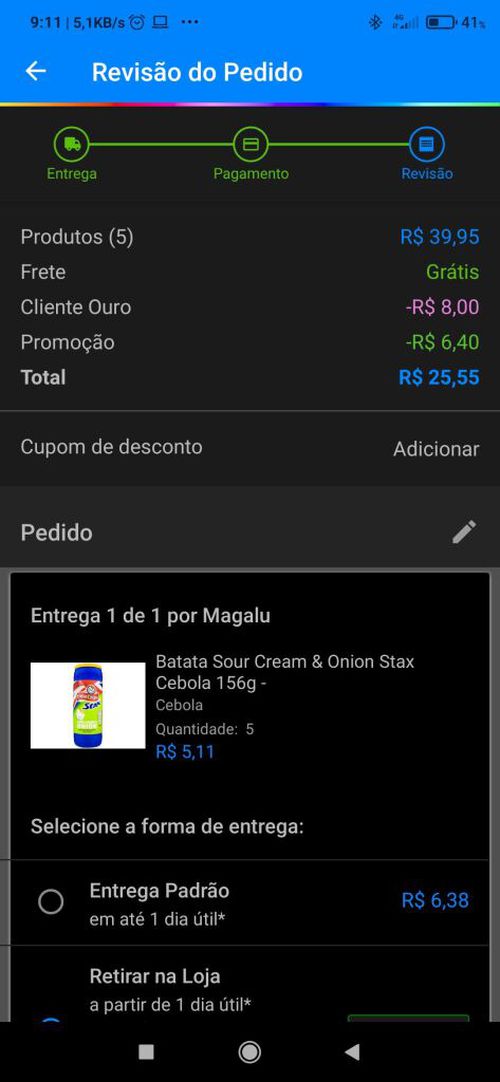Edit the order with the pencil icon
This screenshot has height=1082, width=500.
point(464,532)
